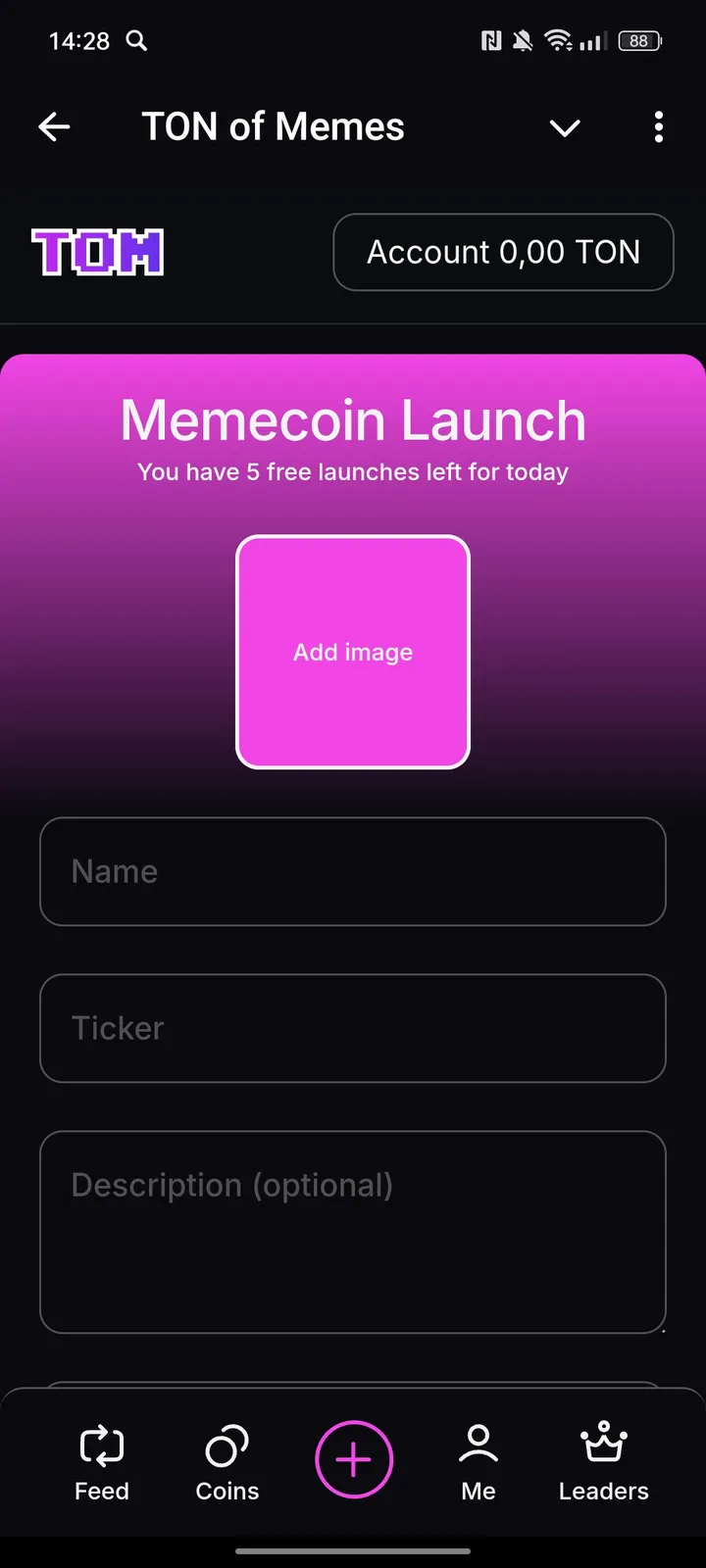Image resolution: width=706 pixels, height=1568 pixels.
Task: Focus the Ticker input field
Action: [x=353, y=1028]
